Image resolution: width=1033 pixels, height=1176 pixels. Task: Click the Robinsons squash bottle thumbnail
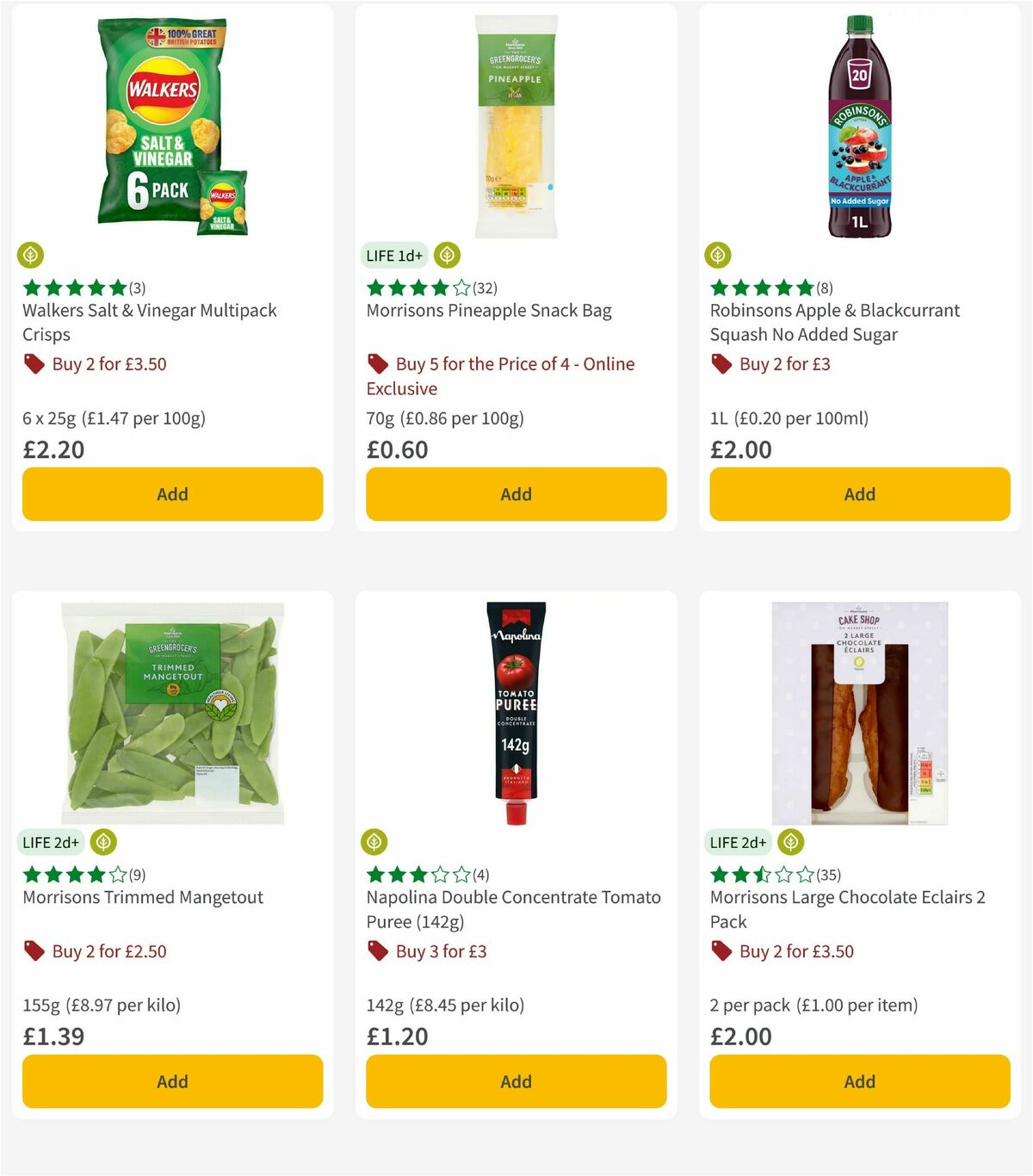(x=859, y=129)
